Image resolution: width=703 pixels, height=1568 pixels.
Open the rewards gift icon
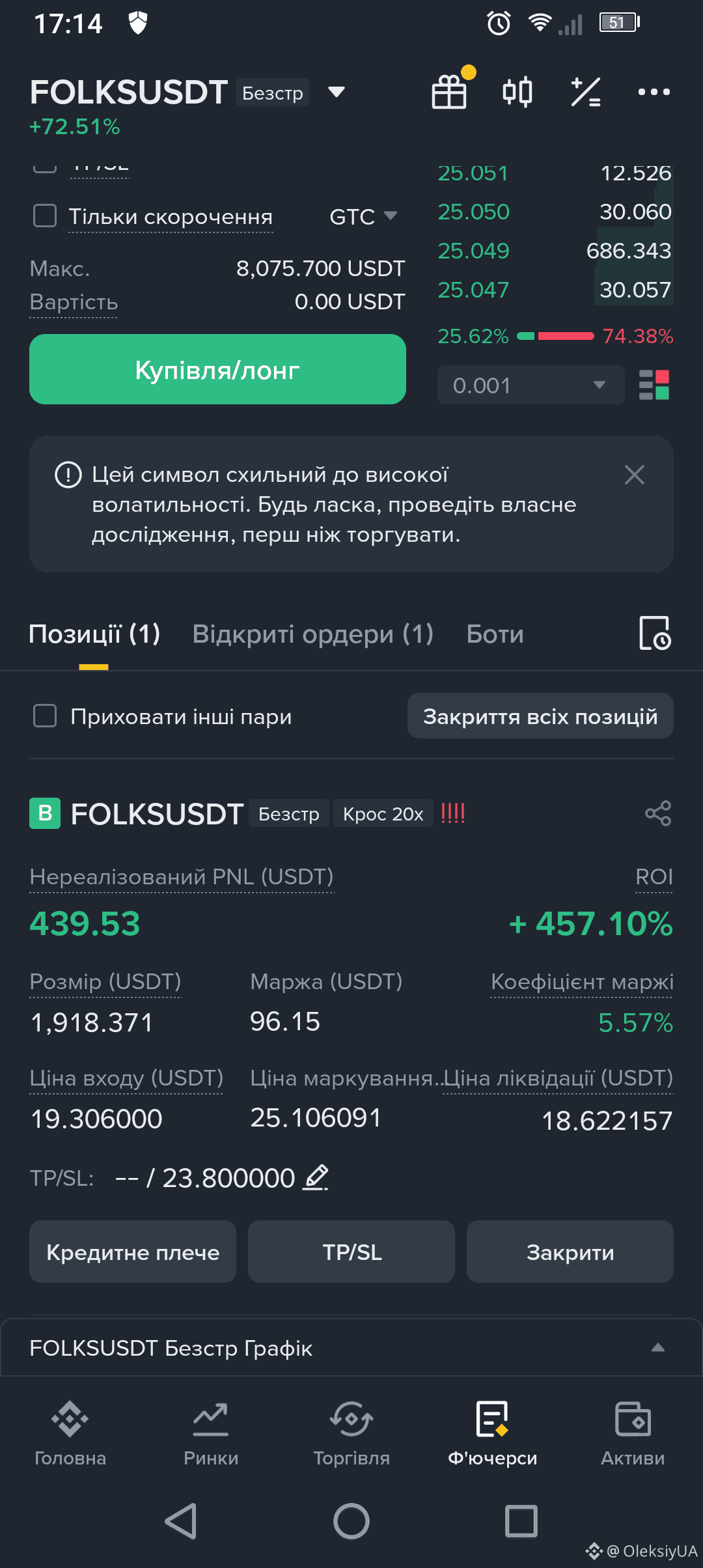tap(449, 91)
